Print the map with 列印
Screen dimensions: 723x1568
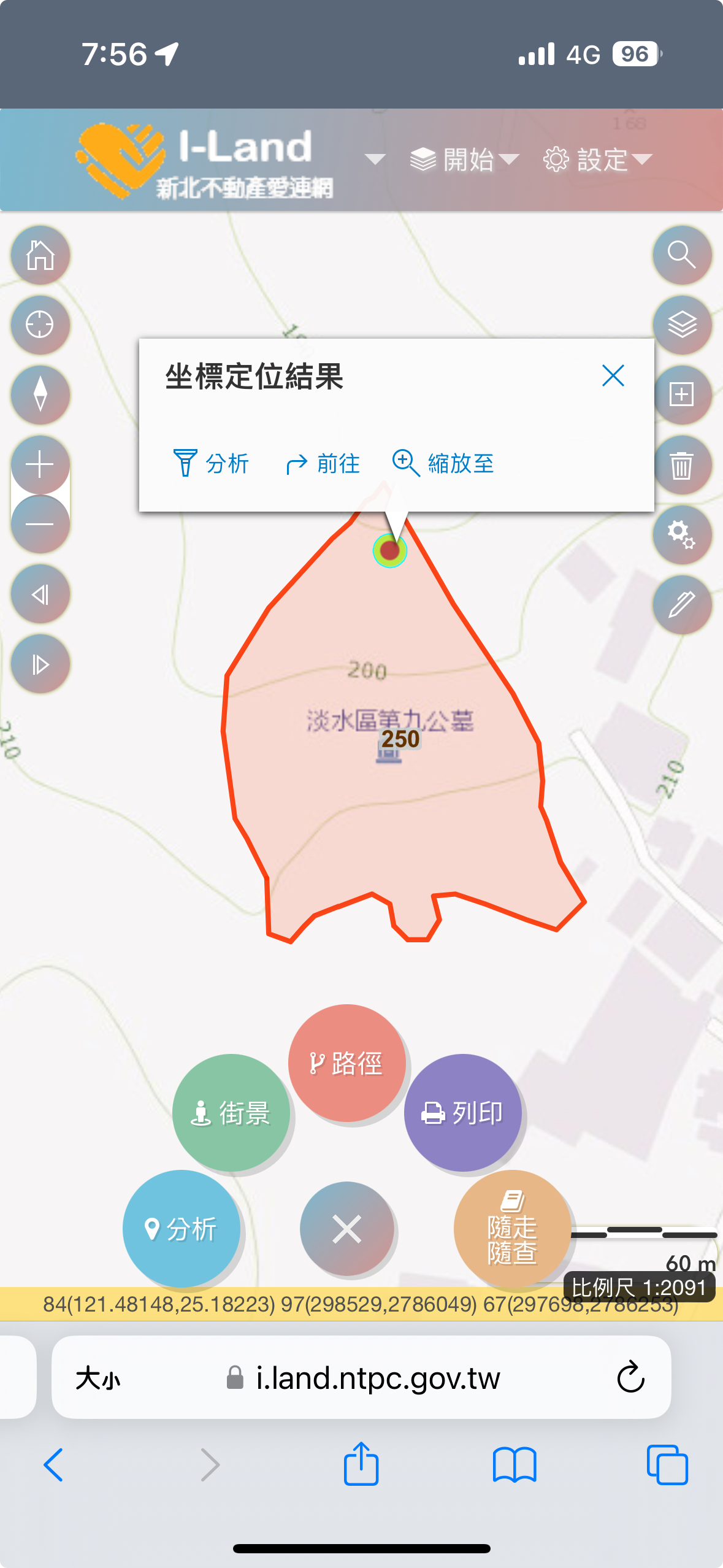tap(462, 1113)
